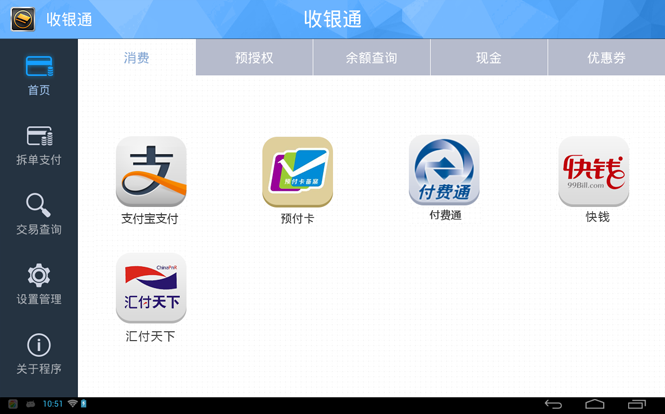Switch to the 预授权 tab
665x414 pixels.
tap(254, 58)
